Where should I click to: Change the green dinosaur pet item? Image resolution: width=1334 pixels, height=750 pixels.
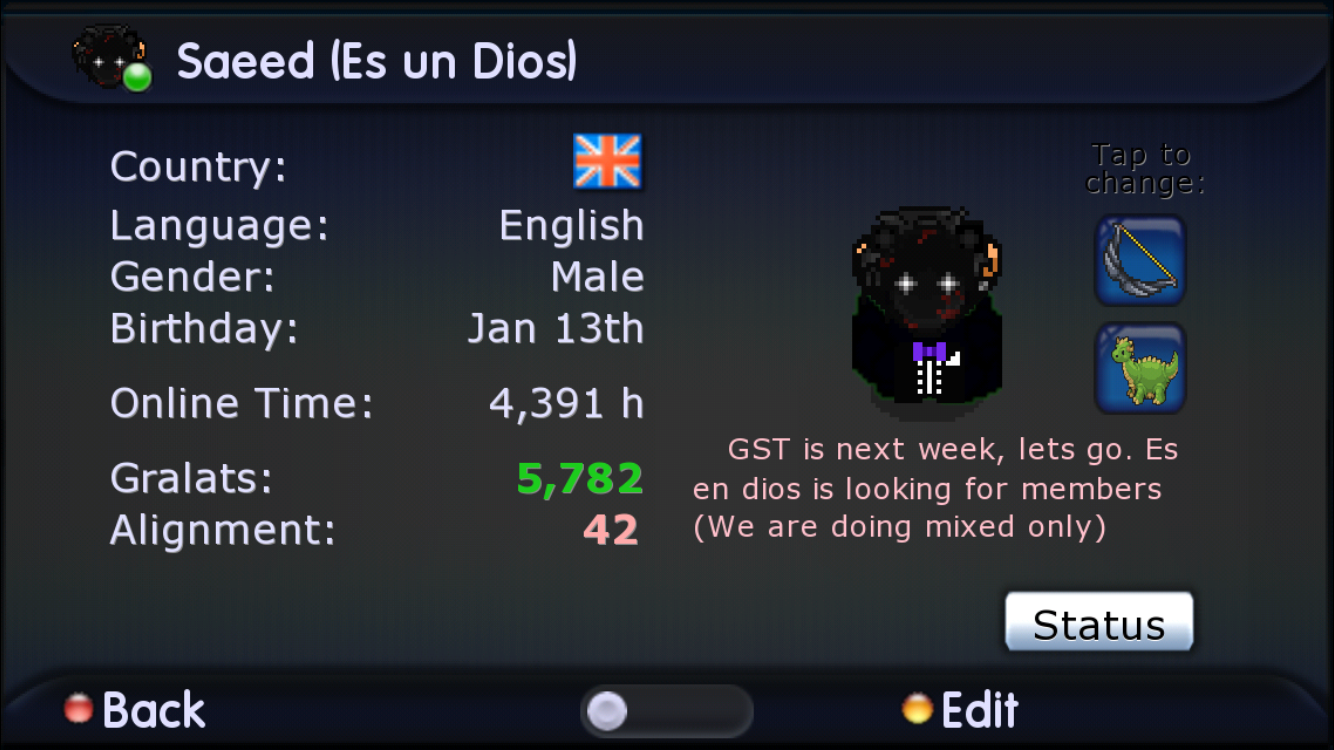coord(1140,368)
